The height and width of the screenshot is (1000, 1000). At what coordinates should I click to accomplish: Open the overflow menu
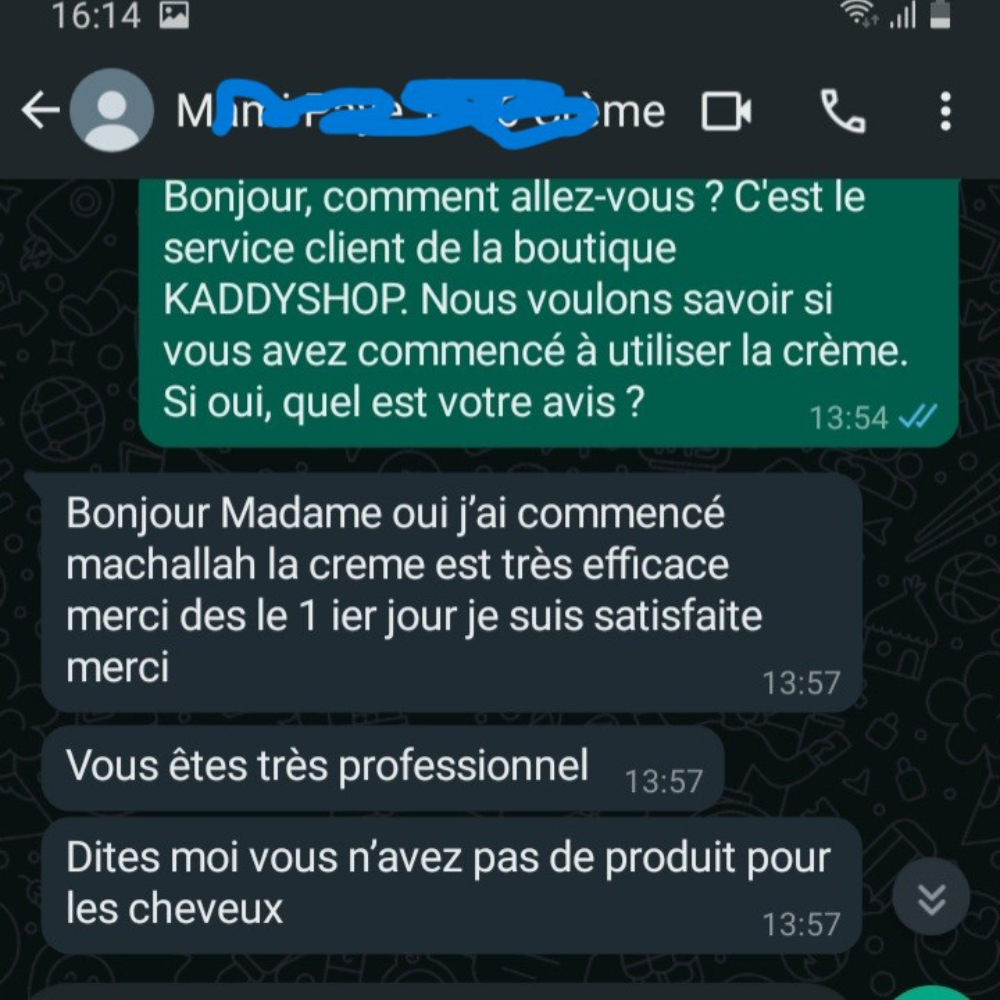pos(945,112)
